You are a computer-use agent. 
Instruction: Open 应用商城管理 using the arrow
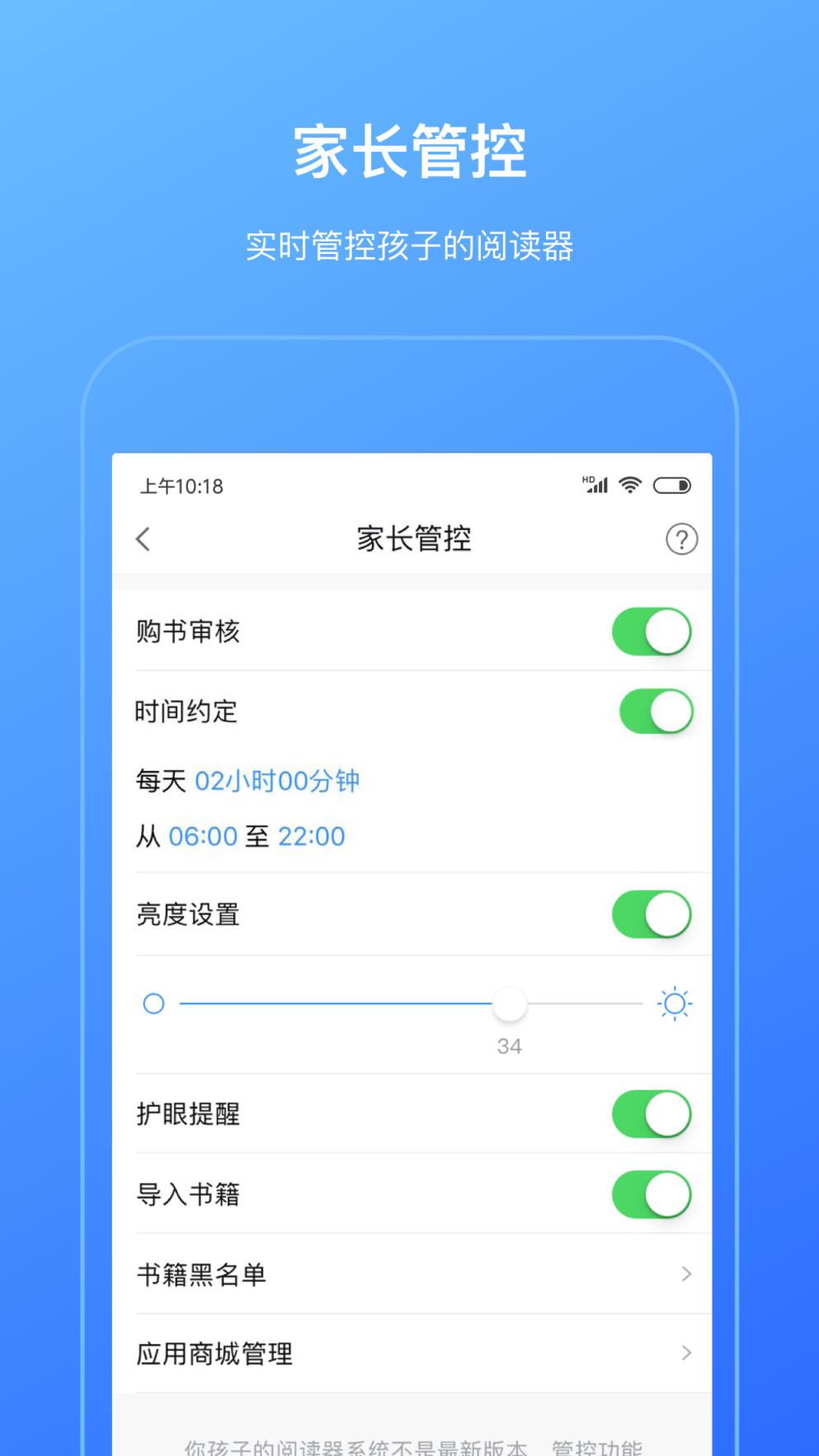click(x=686, y=1353)
